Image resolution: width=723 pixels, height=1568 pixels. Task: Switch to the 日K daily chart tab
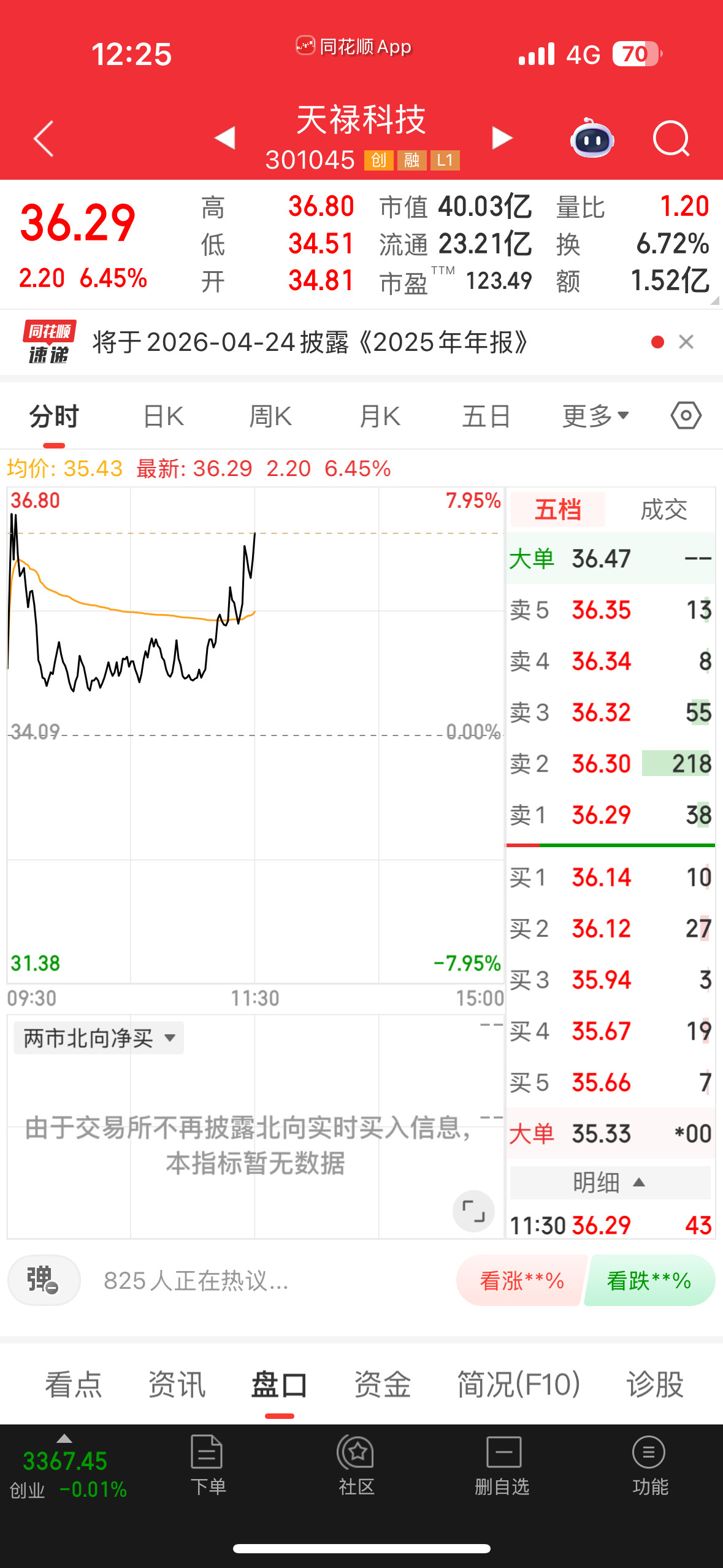[163, 415]
